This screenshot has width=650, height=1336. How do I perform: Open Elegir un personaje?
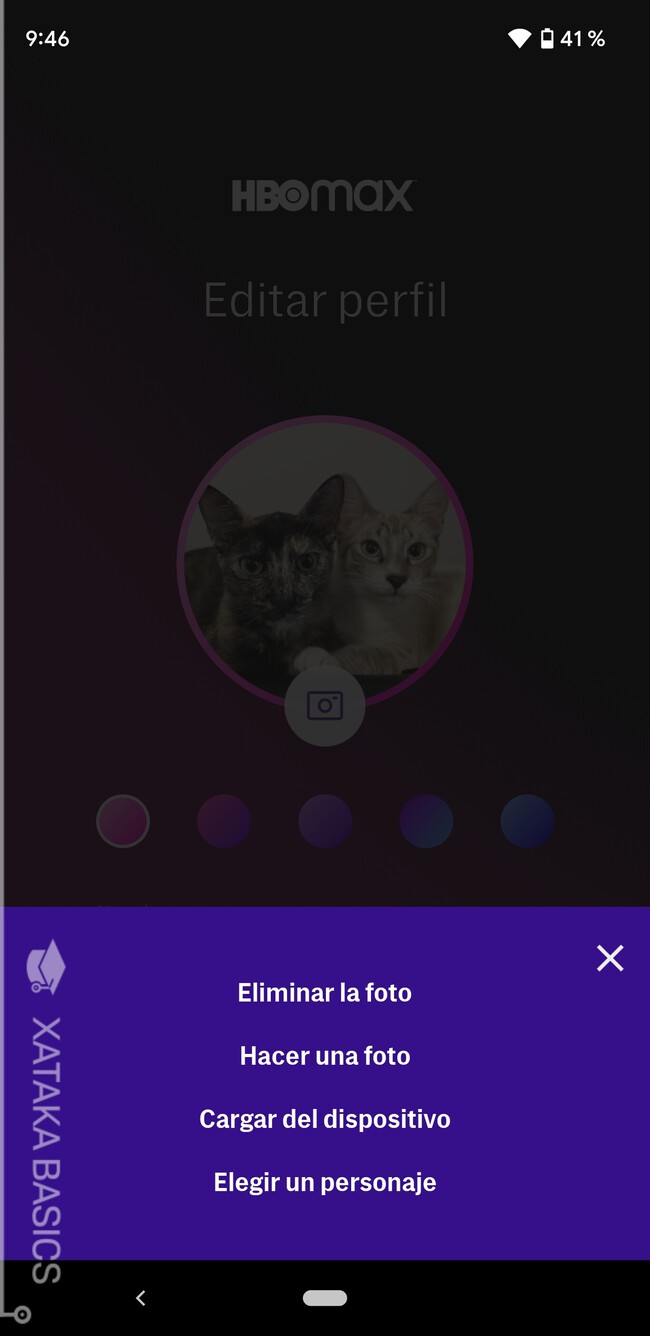(x=325, y=1182)
